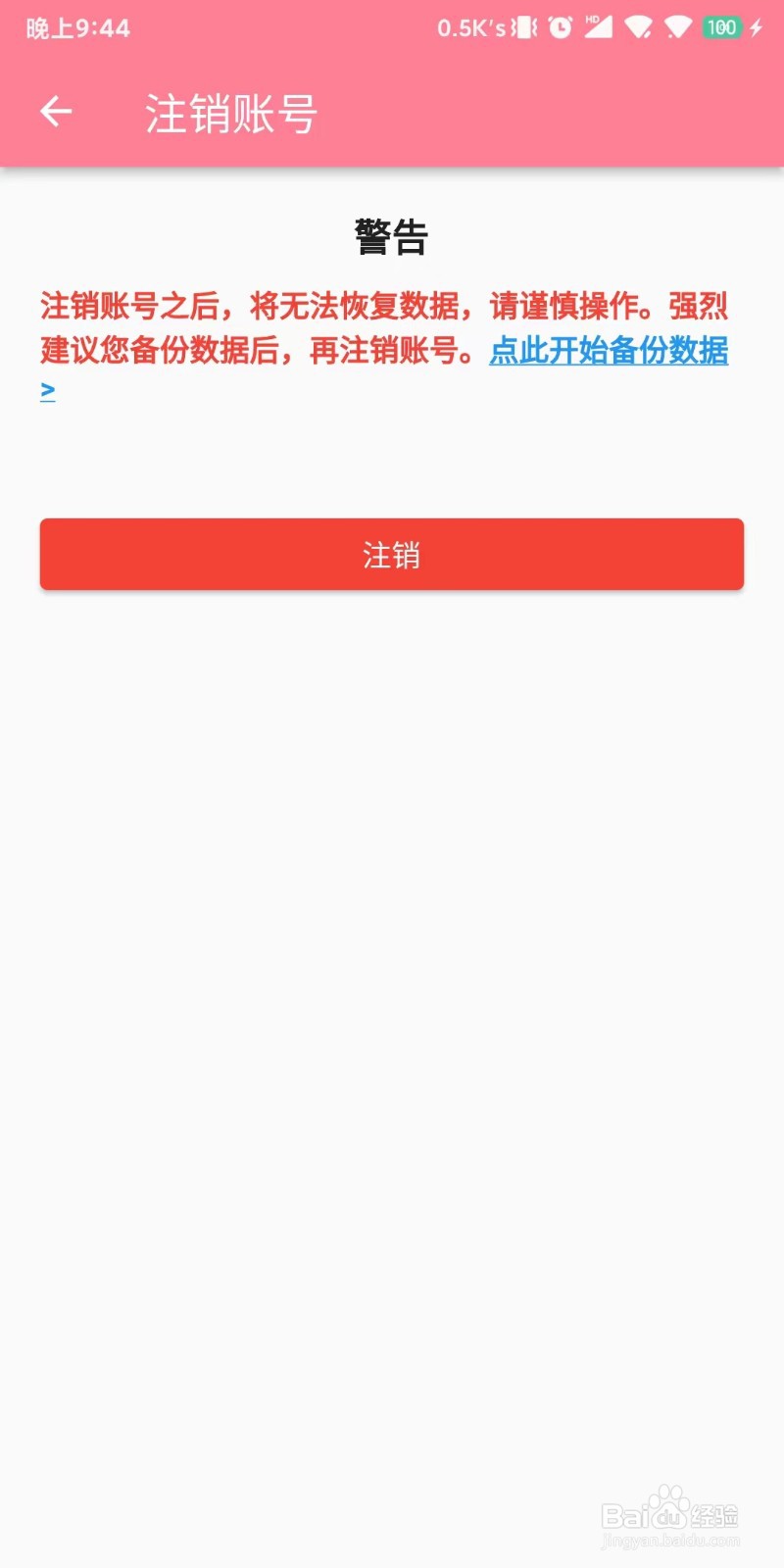This screenshot has height=1568, width=784.
Task: Click the underlined > after backup link
Action: [x=46, y=390]
